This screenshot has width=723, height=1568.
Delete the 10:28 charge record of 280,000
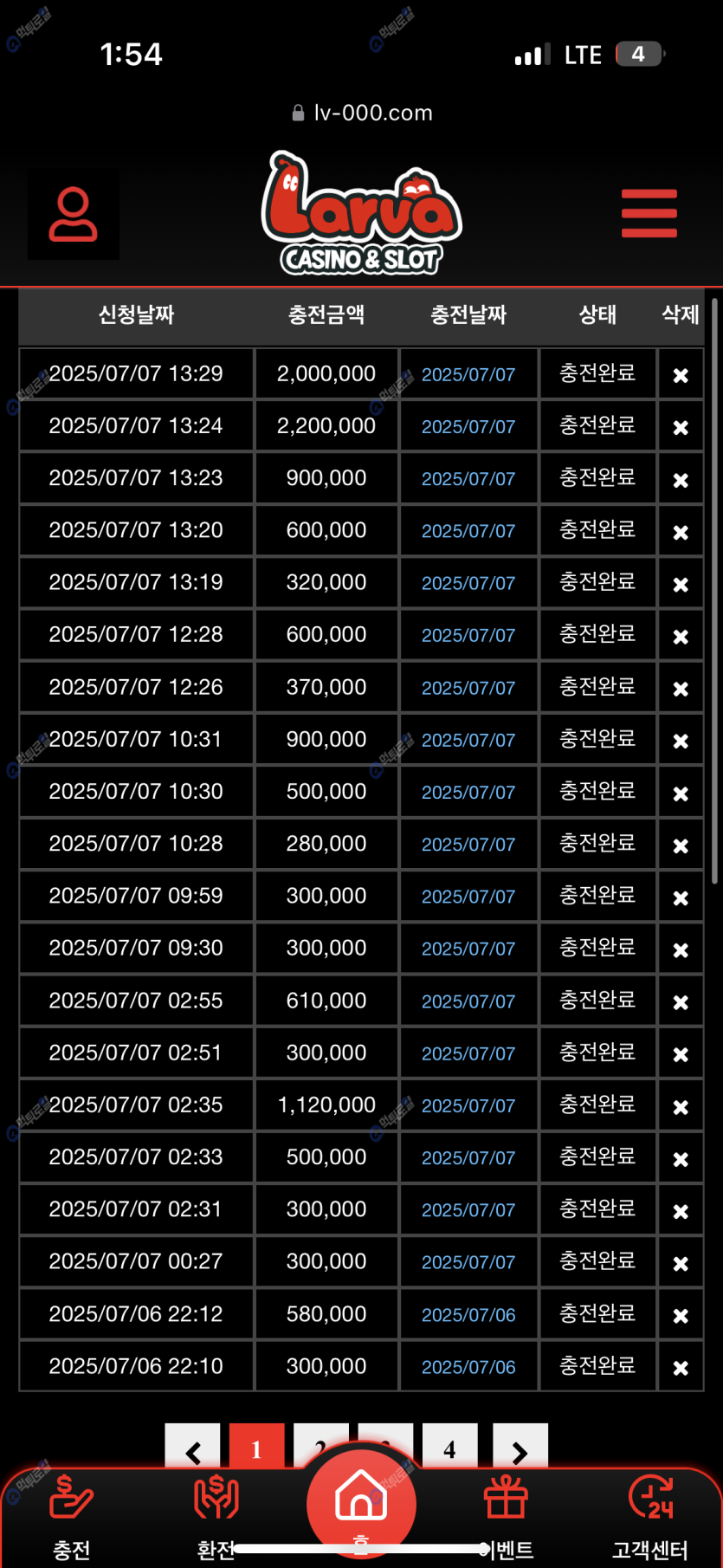click(681, 846)
